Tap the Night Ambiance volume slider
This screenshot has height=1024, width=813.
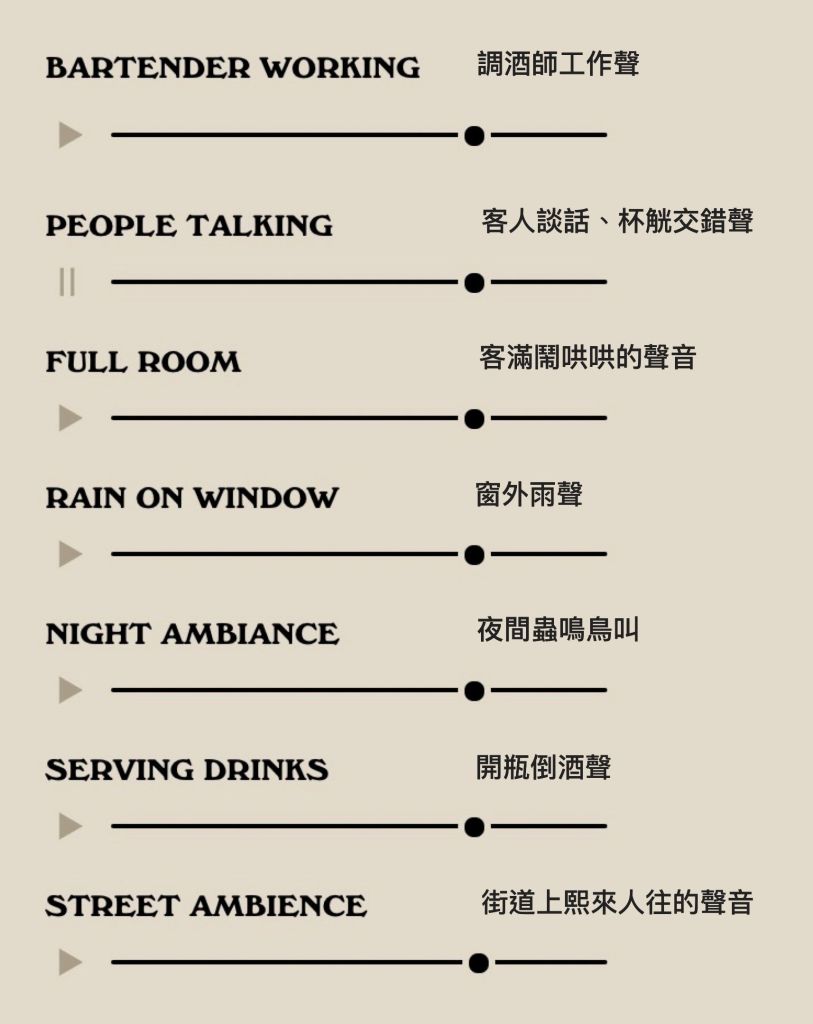[474, 690]
